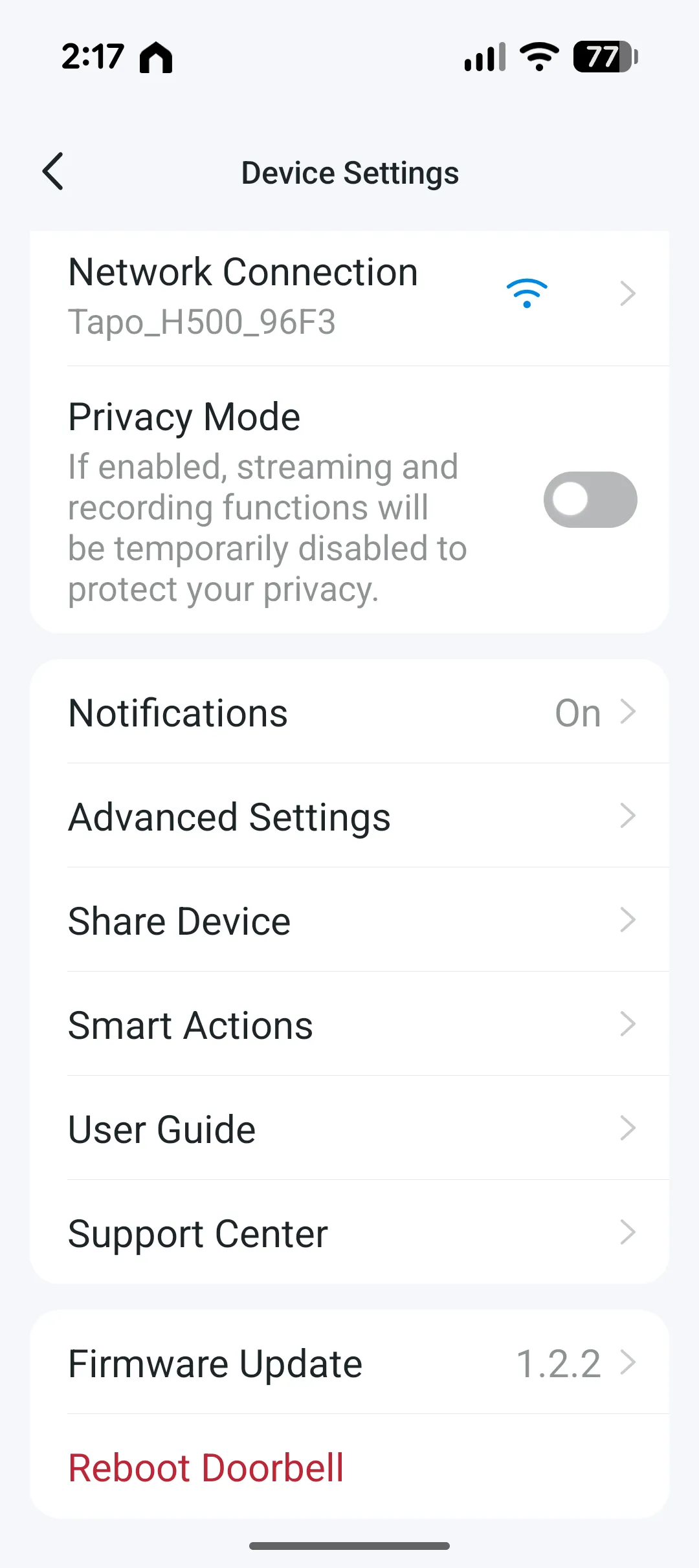Screen dimensions: 699x1568
Task: View the User Guide
Action: (x=349, y=1129)
